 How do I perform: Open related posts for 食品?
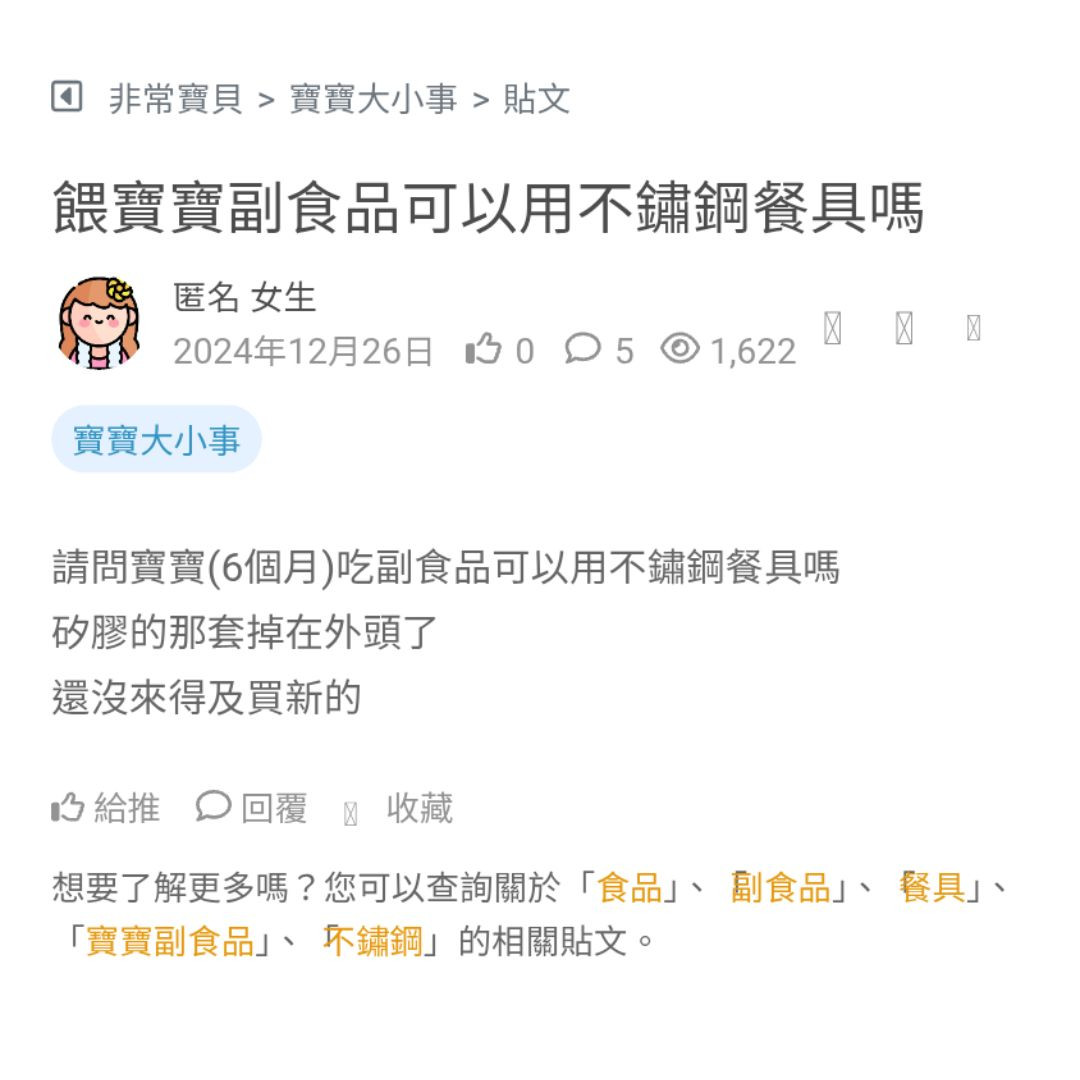pos(630,887)
